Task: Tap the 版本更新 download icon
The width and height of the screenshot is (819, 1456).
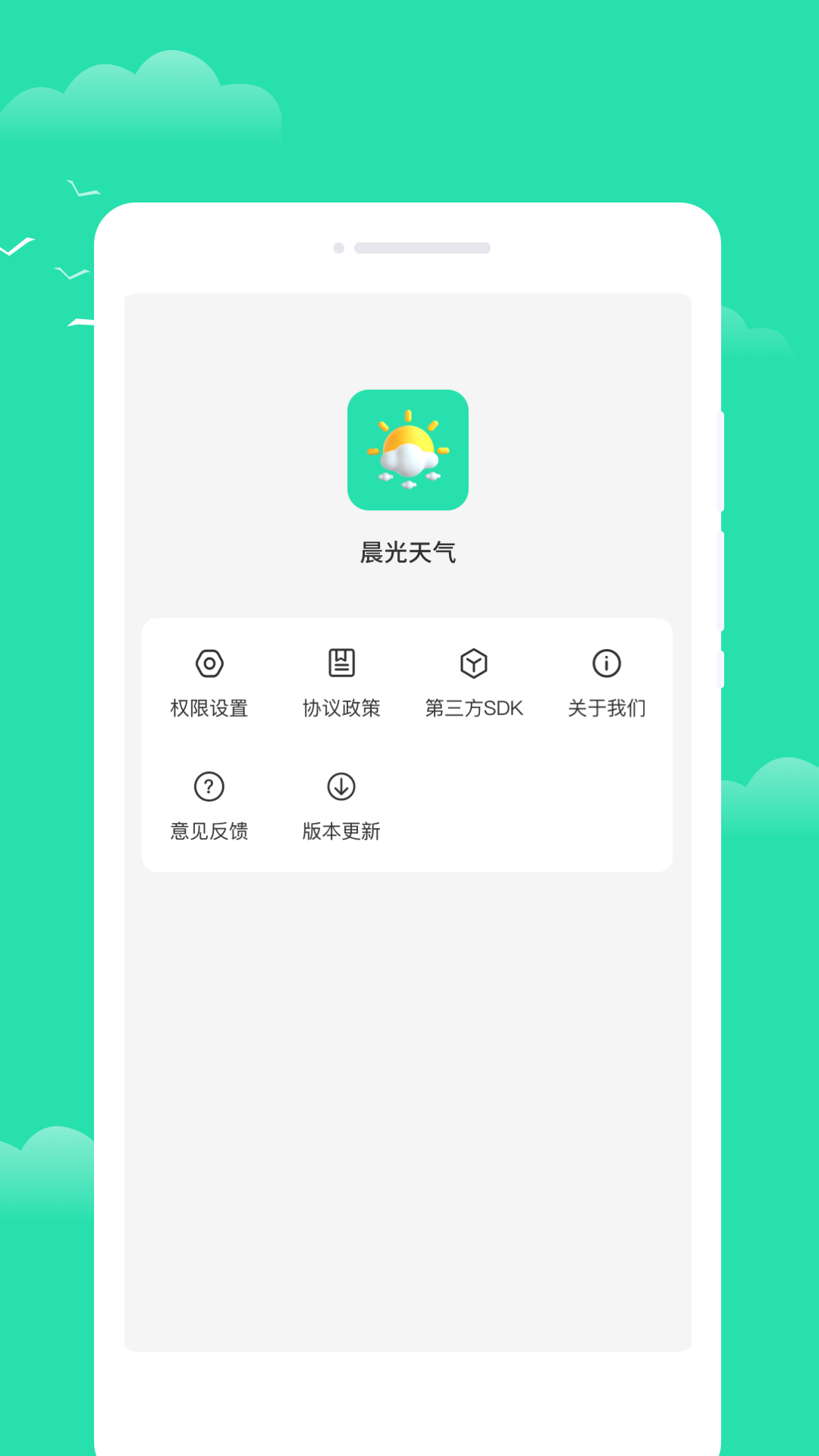Action: click(x=341, y=787)
